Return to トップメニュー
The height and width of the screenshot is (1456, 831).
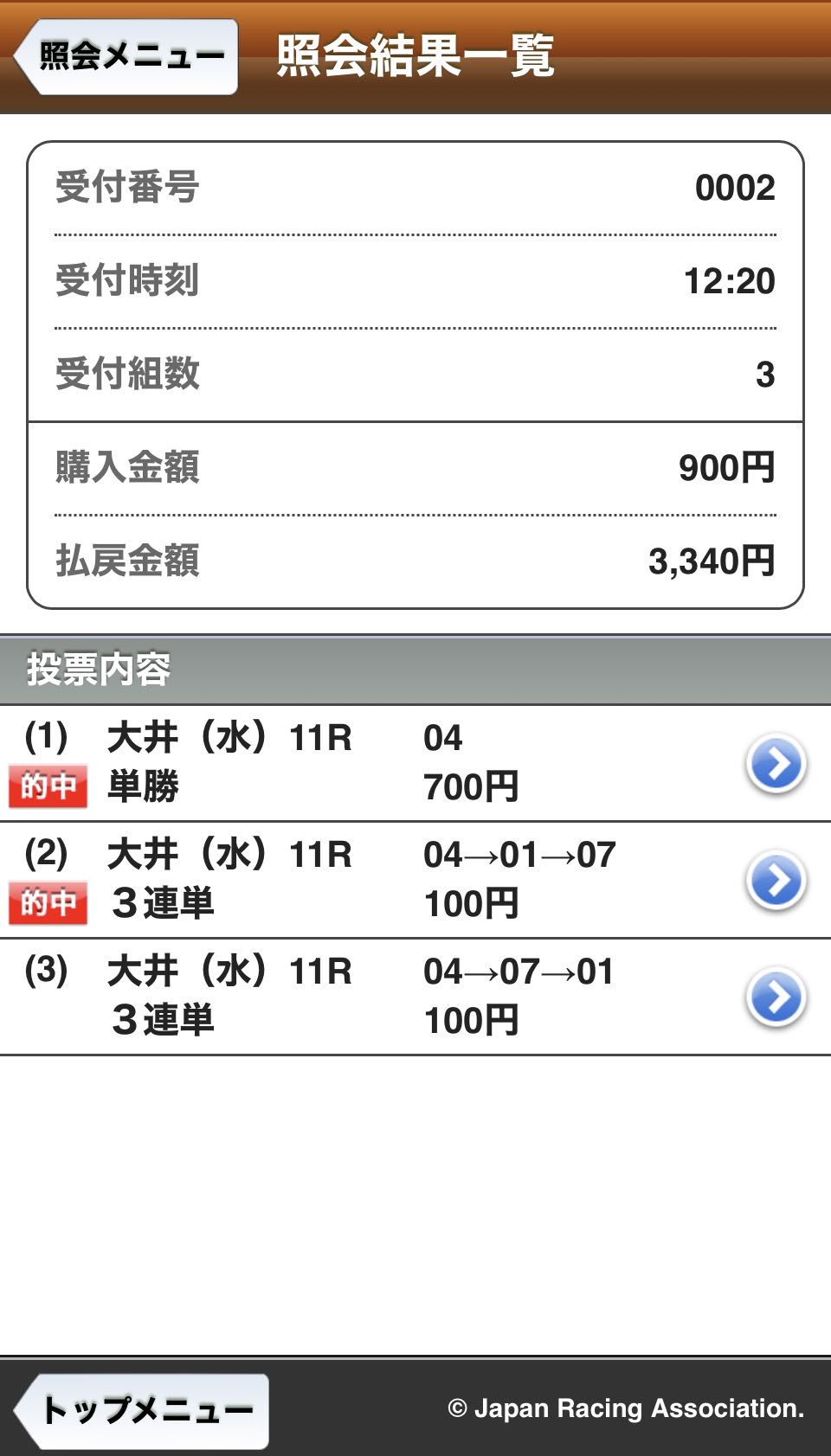144,1410
